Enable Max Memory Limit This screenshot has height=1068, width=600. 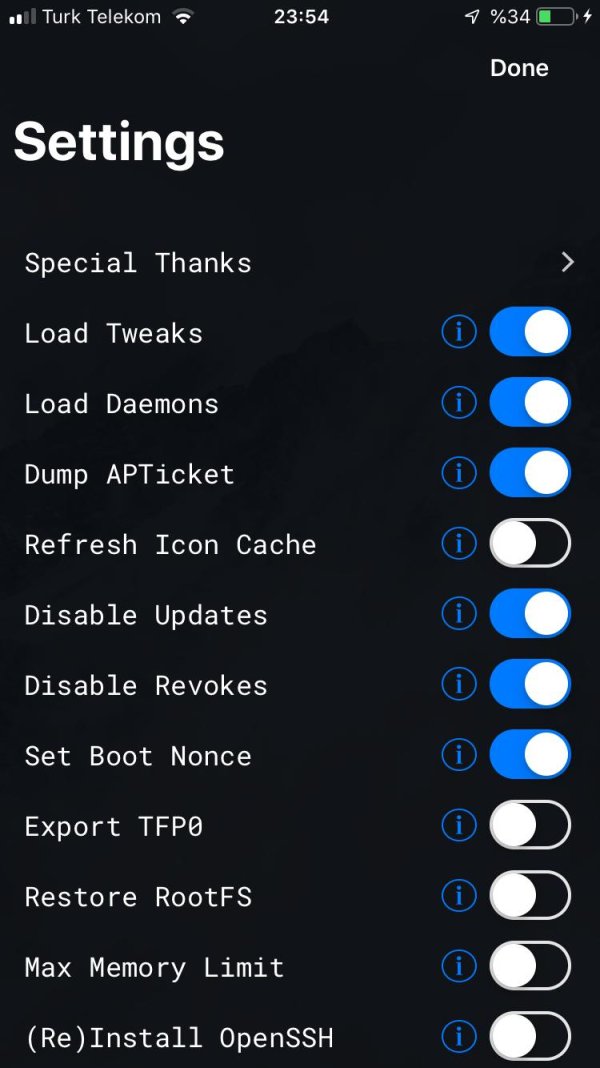pyautogui.click(x=530, y=967)
